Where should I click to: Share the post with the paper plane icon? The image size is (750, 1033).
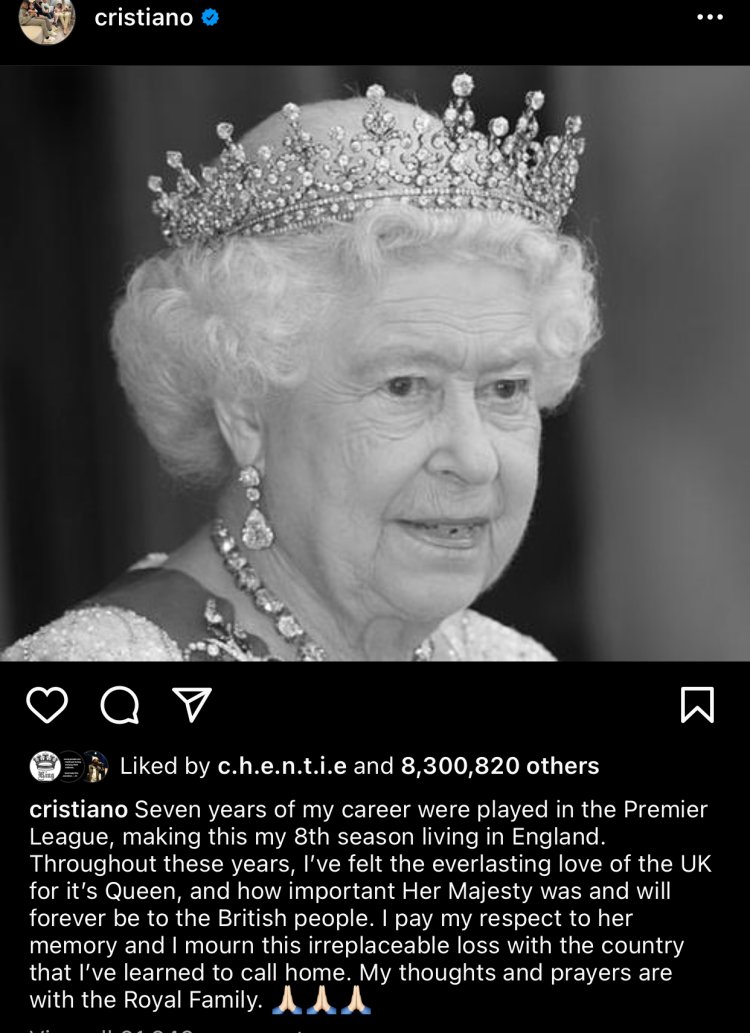click(192, 705)
